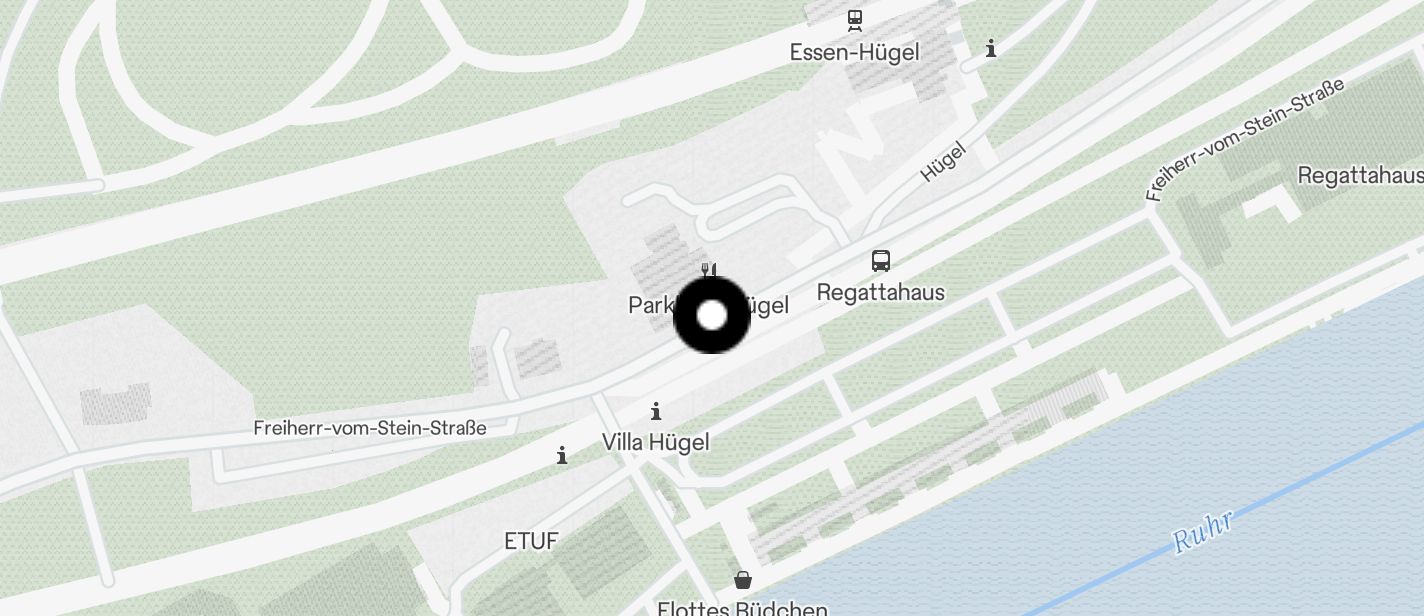Select the Flottes Büdchen shop icon
The image size is (1424, 616).
743,580
